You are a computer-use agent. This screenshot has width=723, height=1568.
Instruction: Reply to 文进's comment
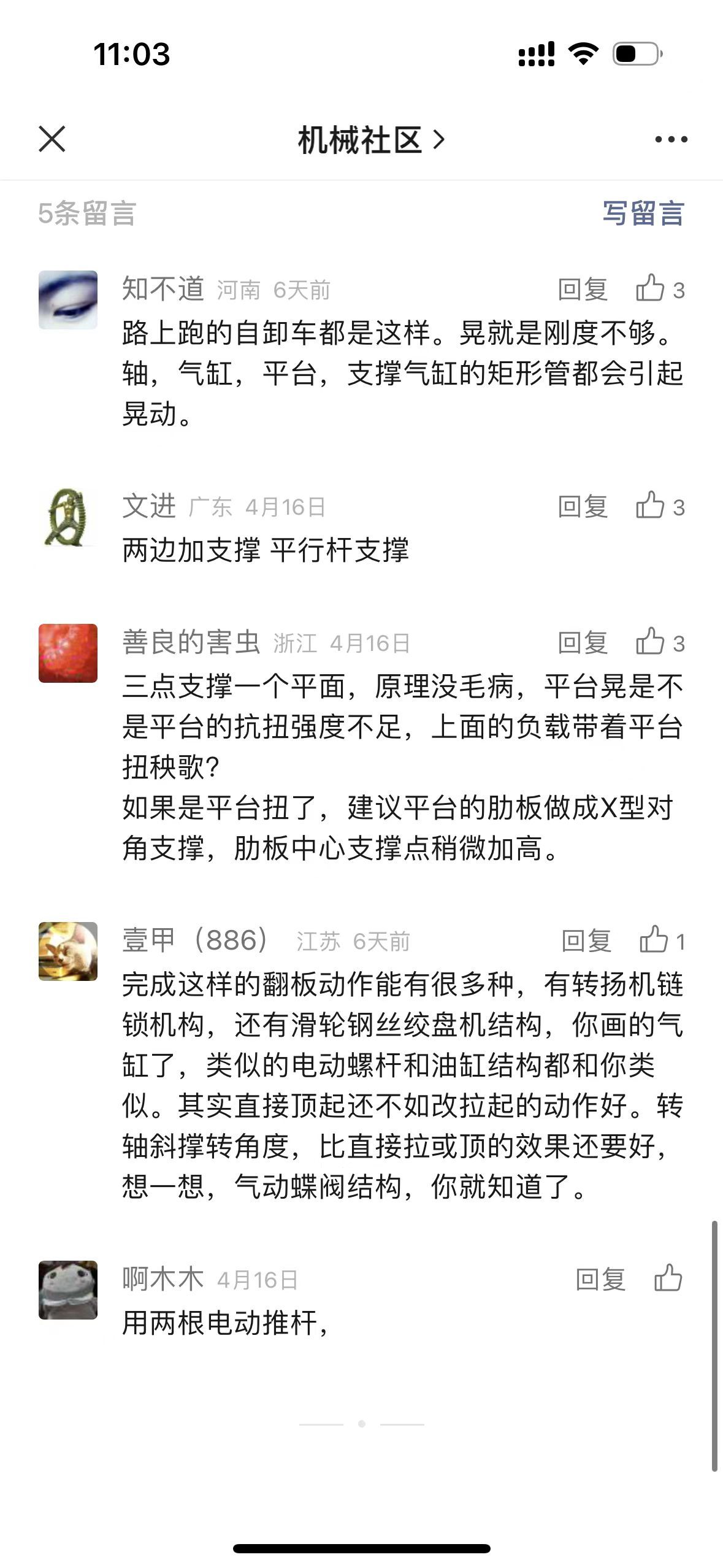tap(583, 507)
